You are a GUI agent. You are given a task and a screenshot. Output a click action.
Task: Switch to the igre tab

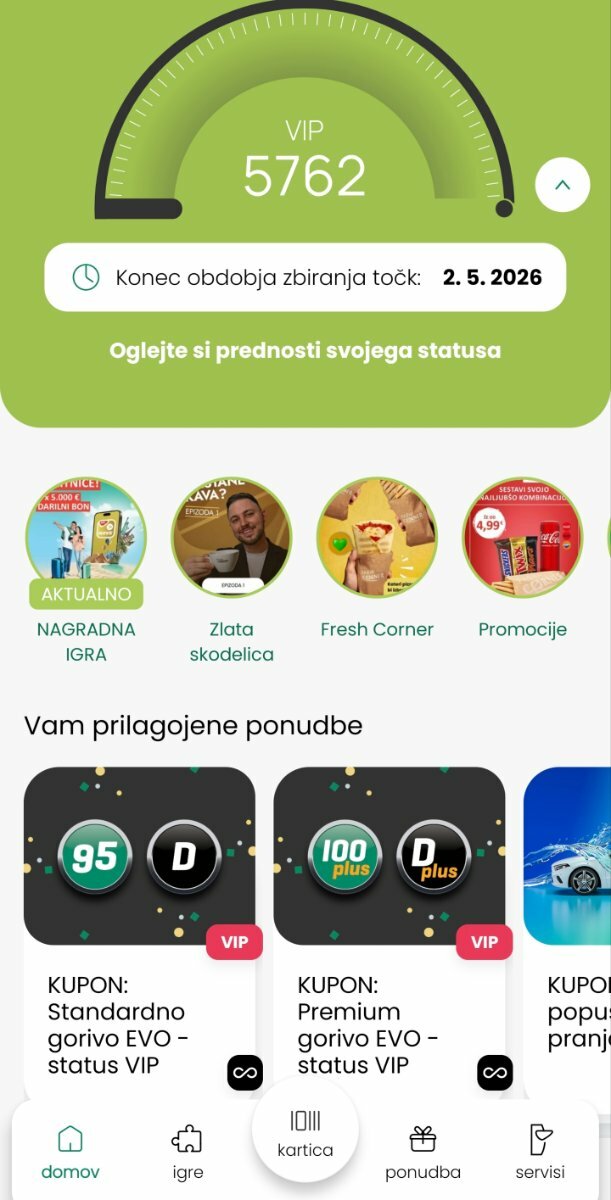(x=187, y=1152)
